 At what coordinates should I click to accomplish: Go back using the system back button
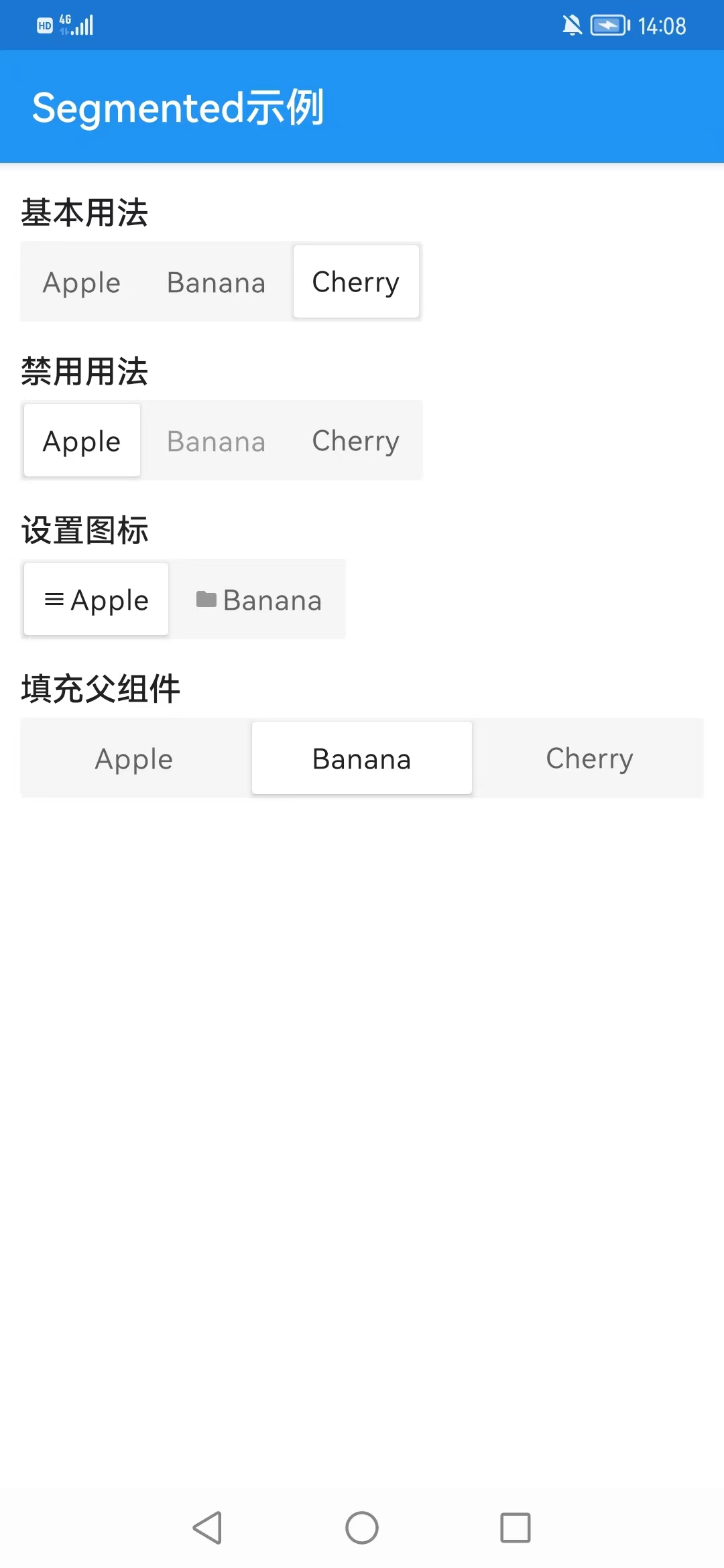point(207,1528)
